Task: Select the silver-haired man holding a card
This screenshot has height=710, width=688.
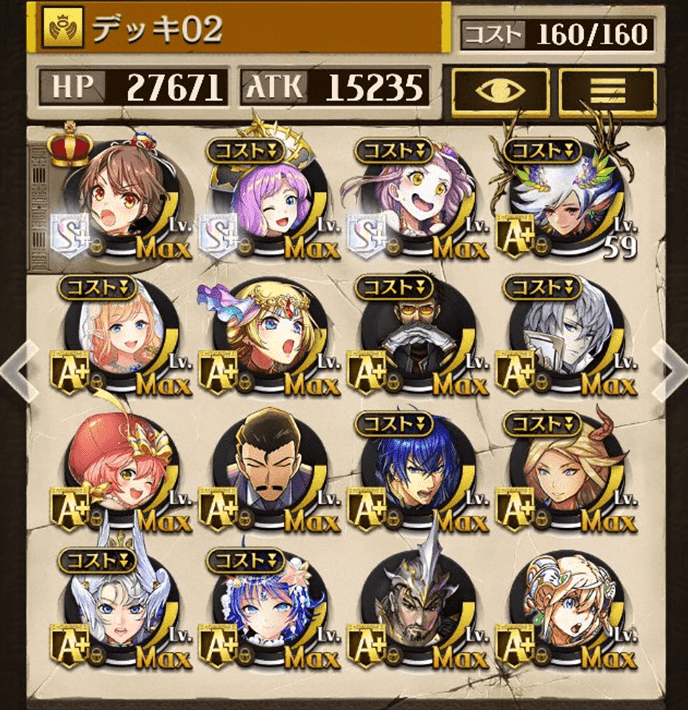Action: [x=560, y=333]
